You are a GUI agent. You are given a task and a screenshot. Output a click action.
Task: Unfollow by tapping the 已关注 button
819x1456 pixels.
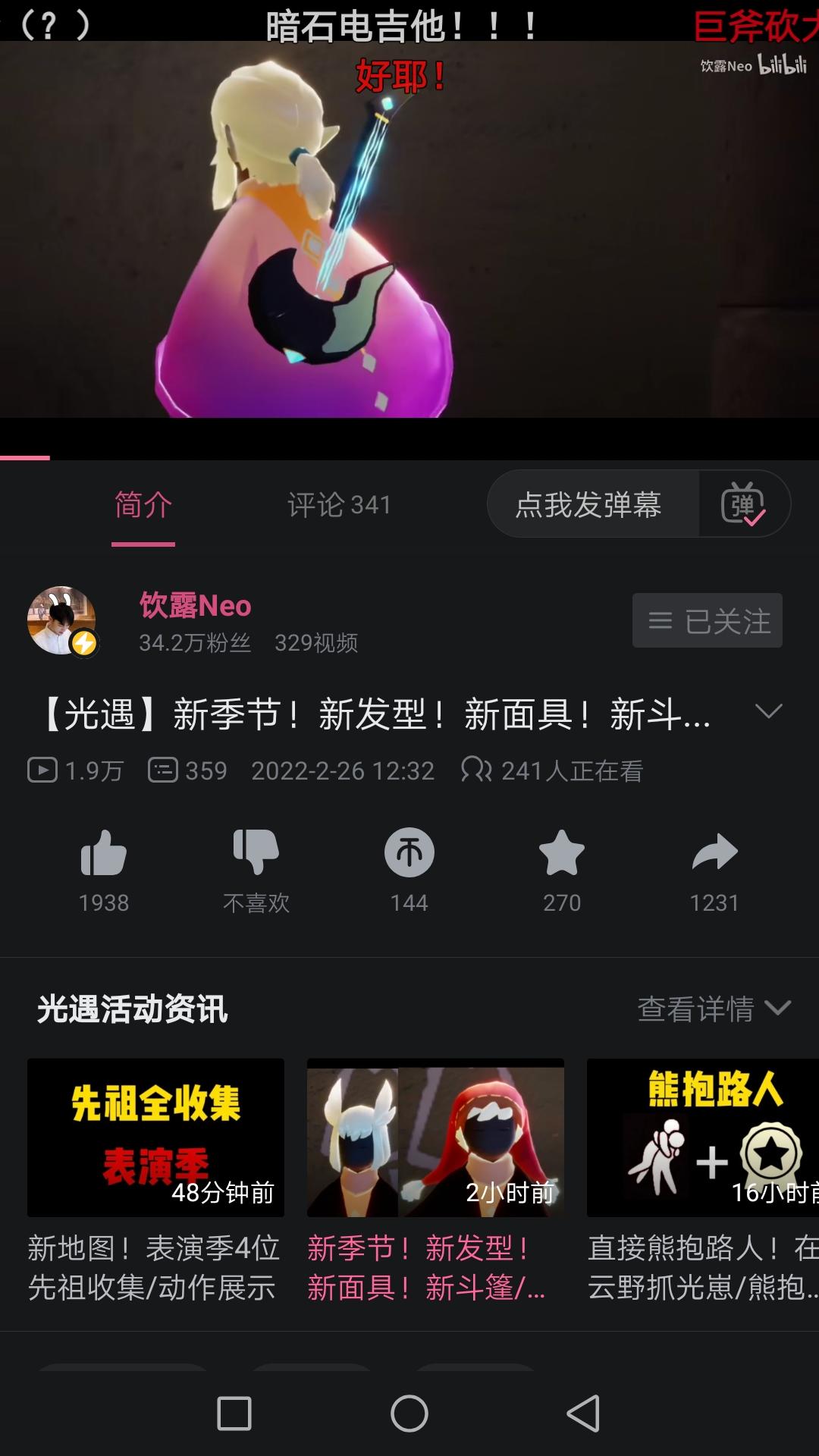point(707,620)
